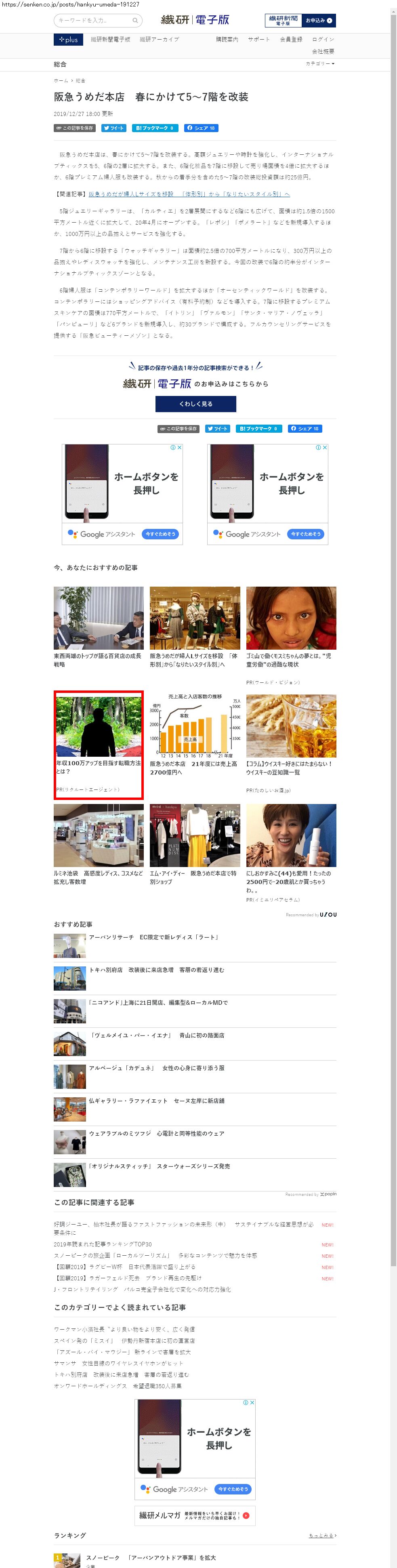Open the ウェアラブルのミツフジ article row
Screen dimensions: 397x1568
point(156,1134)
